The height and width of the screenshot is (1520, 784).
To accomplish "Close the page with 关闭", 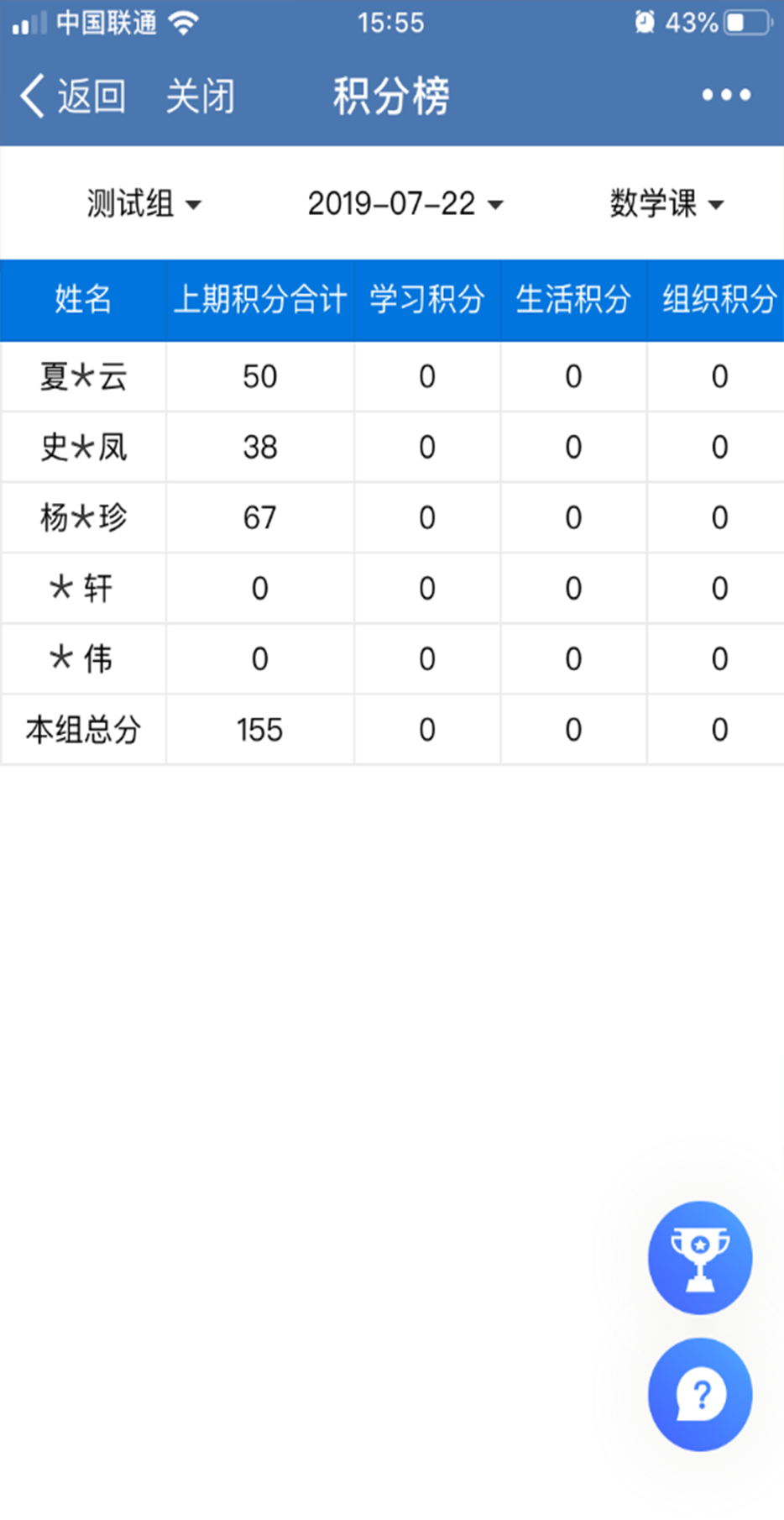I will (x=200, y=96).
